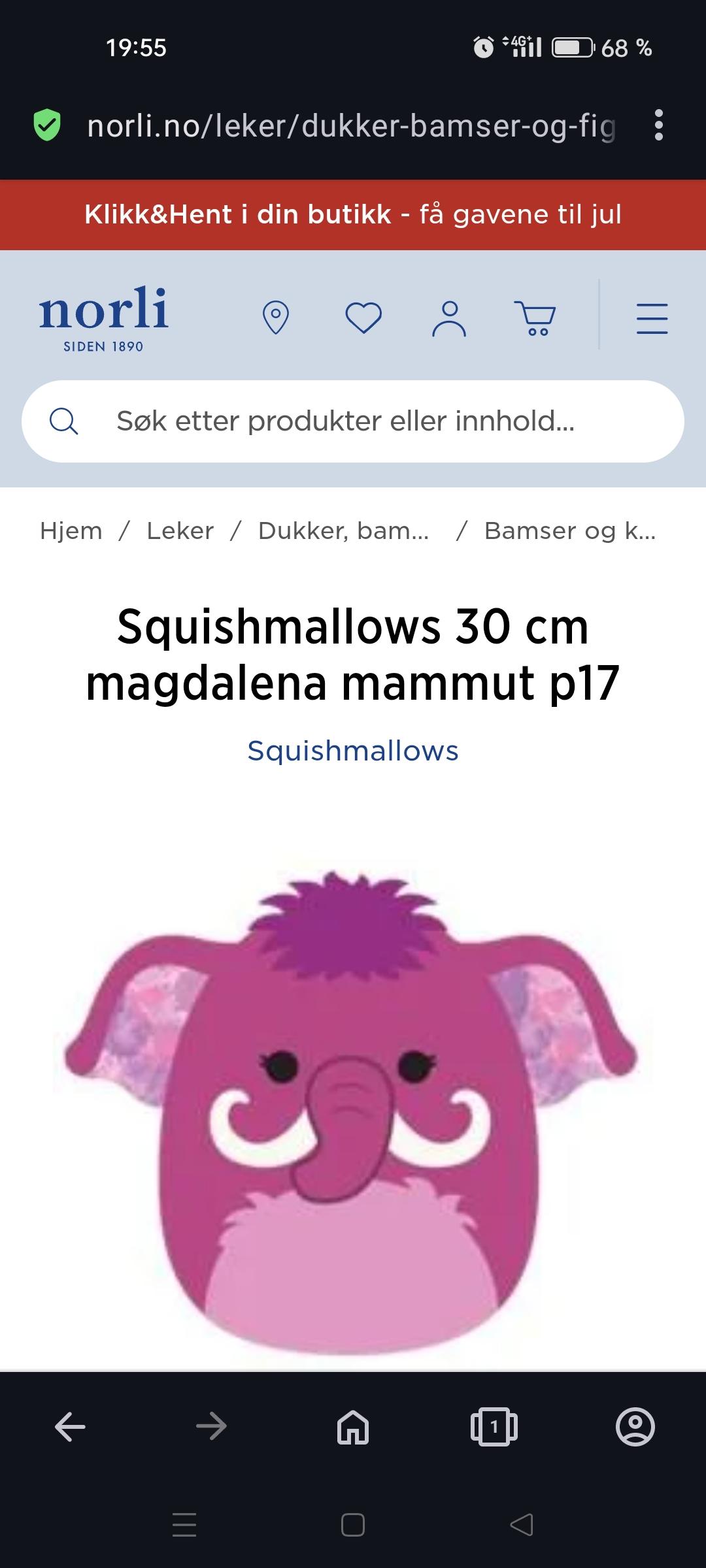The image size is (706, 1568).
Task: Focus the product search field
Action: pos(353,421)
